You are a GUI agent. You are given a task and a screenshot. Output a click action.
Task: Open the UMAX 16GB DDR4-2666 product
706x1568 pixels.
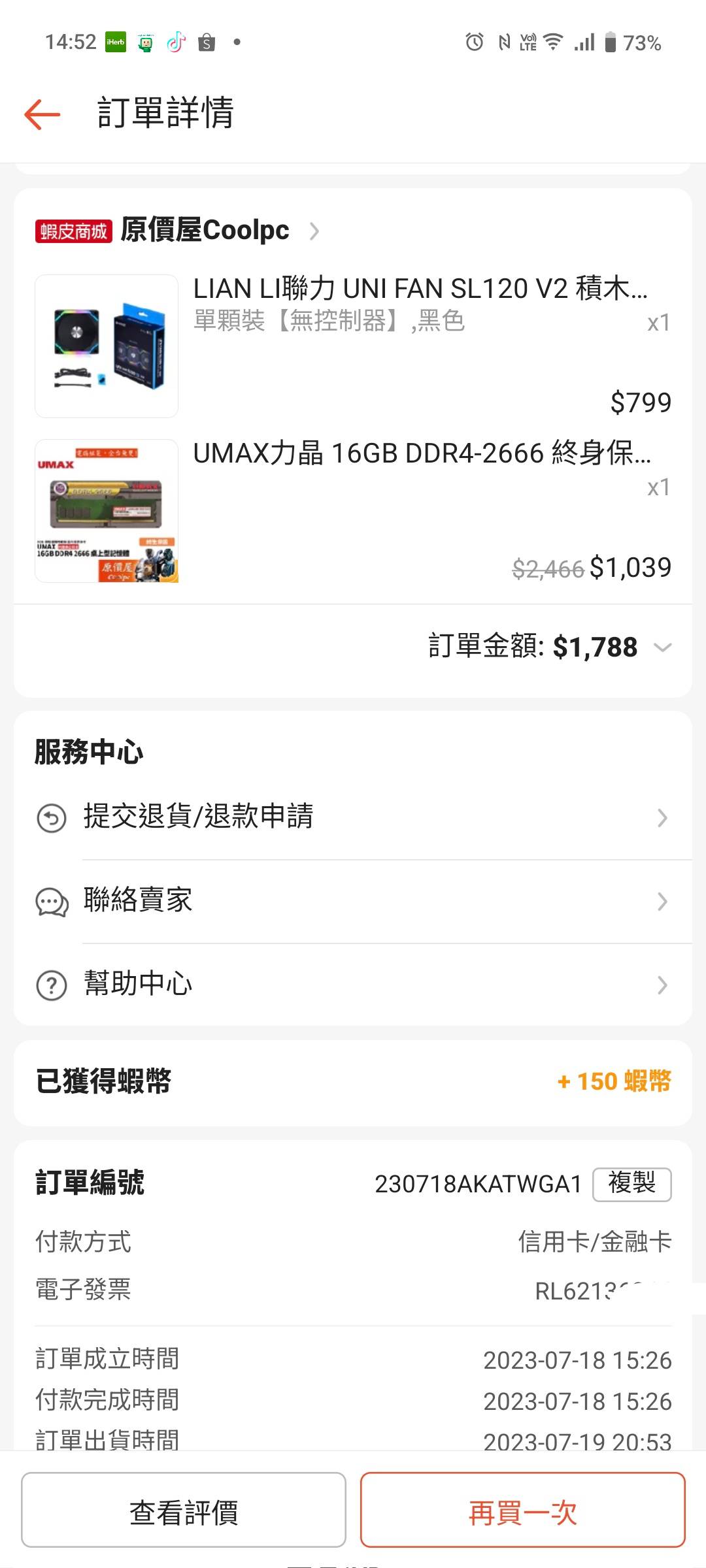point(422,453)
